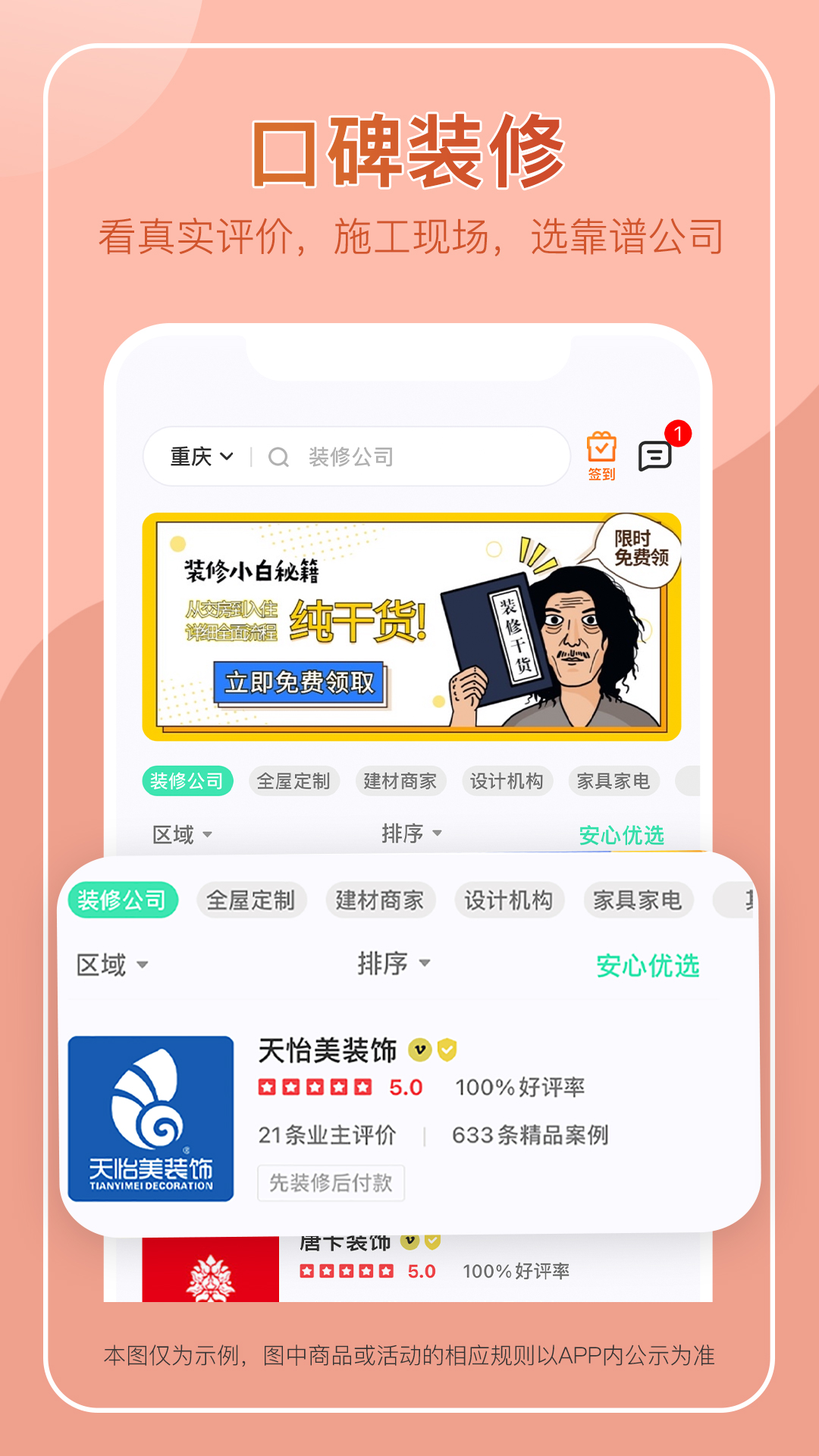This screenshot has width=819, height=1456.
Task: Click the V badge next to 唐卡装饰
Action: [x=409, y=1241]
